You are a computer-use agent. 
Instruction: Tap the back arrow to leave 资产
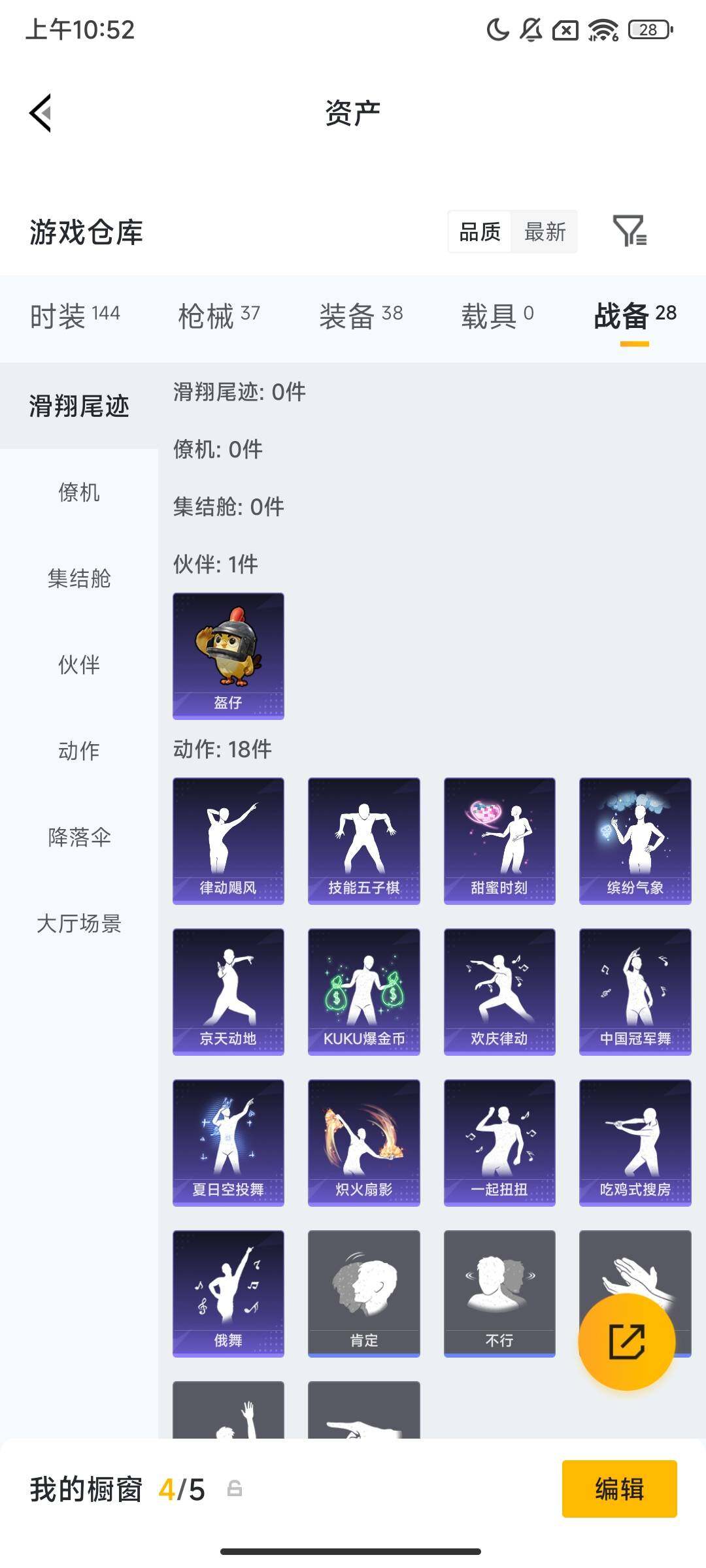pyautogui.click(x=41, y=112)
